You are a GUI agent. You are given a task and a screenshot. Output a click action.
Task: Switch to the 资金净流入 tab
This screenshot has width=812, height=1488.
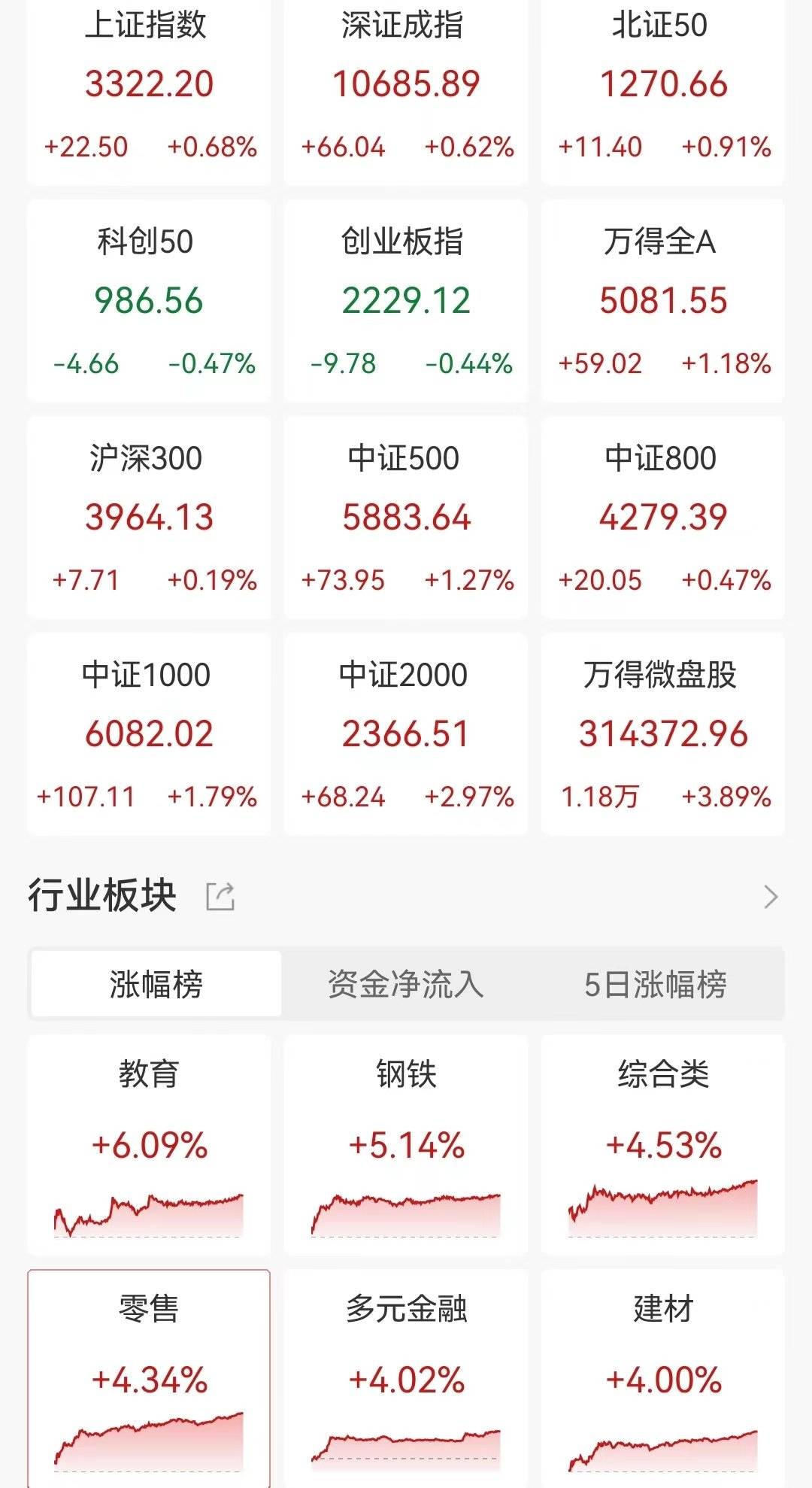pos(404,982)
